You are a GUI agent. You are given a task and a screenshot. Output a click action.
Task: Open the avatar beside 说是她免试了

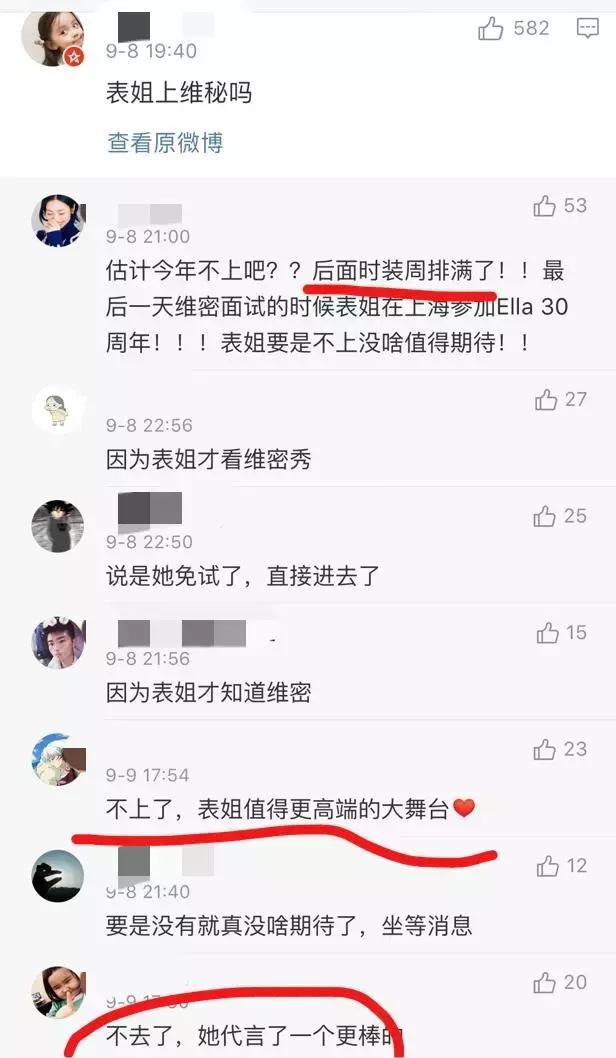58,526
